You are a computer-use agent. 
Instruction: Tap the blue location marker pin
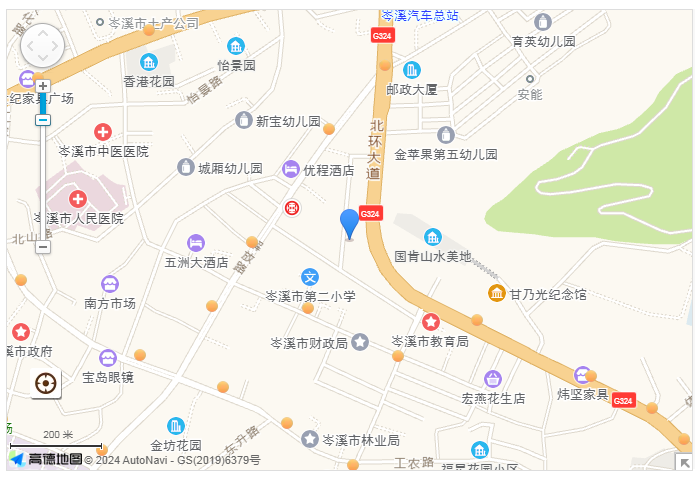tap(349, 223)
